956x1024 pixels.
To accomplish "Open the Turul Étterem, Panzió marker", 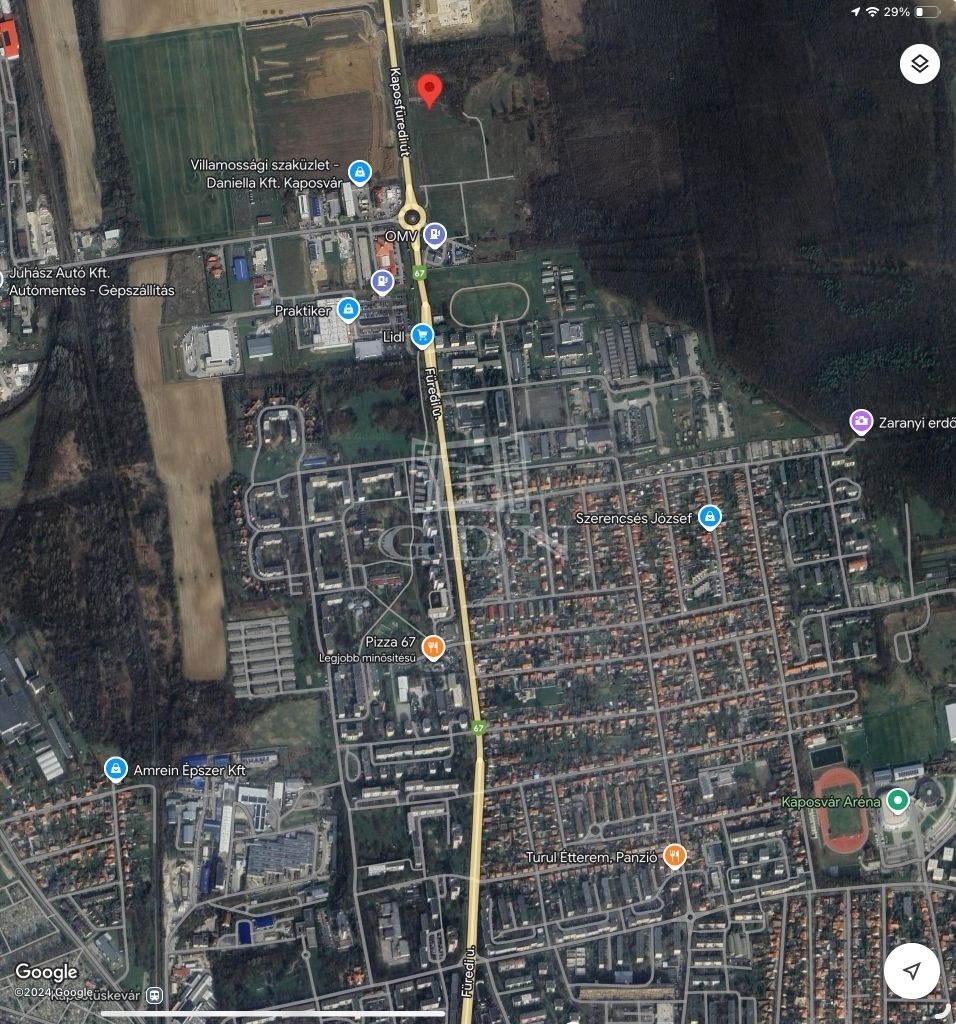I will click(676, 856).
